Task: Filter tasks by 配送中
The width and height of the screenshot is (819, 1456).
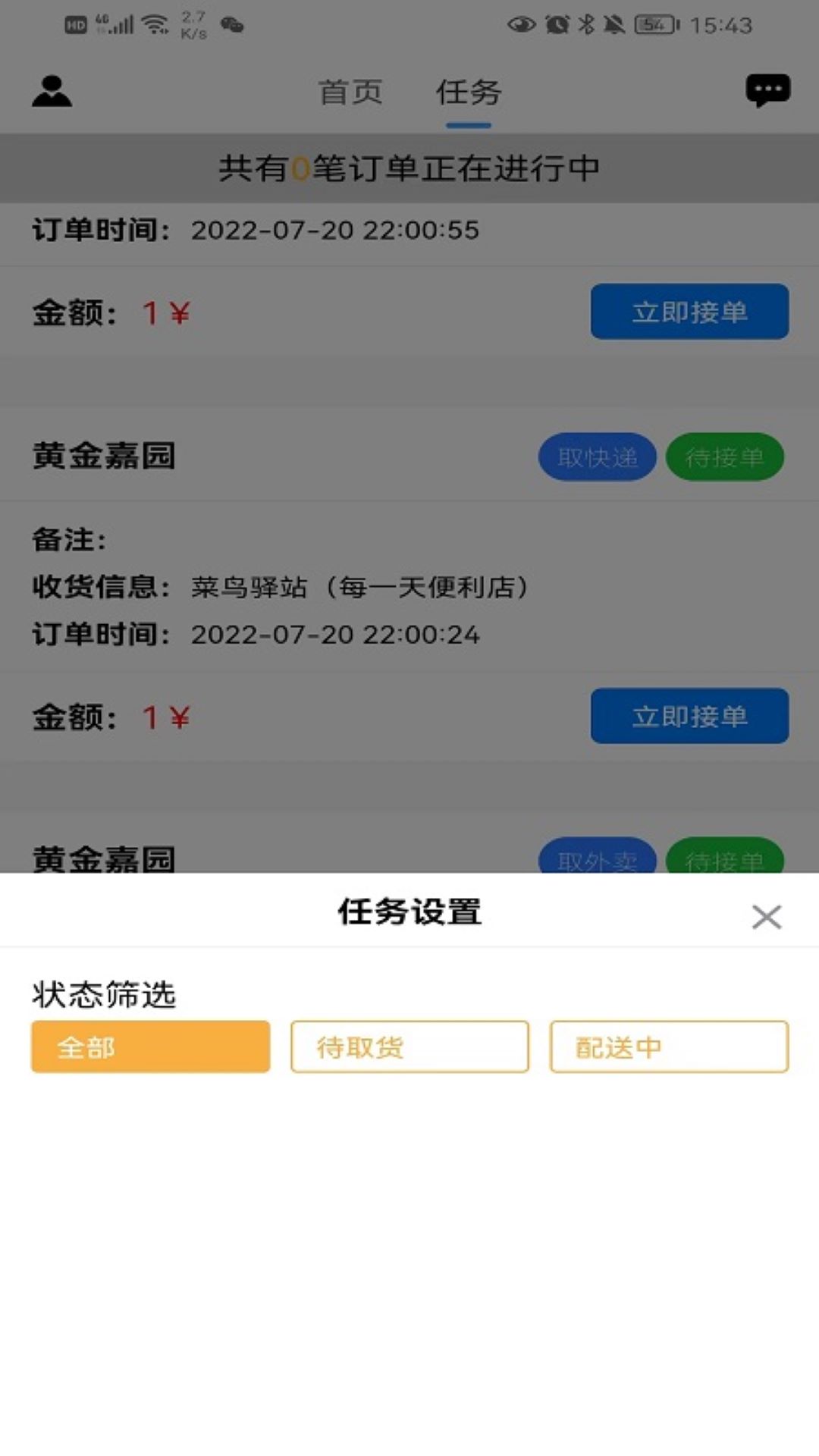Action: point(669,1046)
